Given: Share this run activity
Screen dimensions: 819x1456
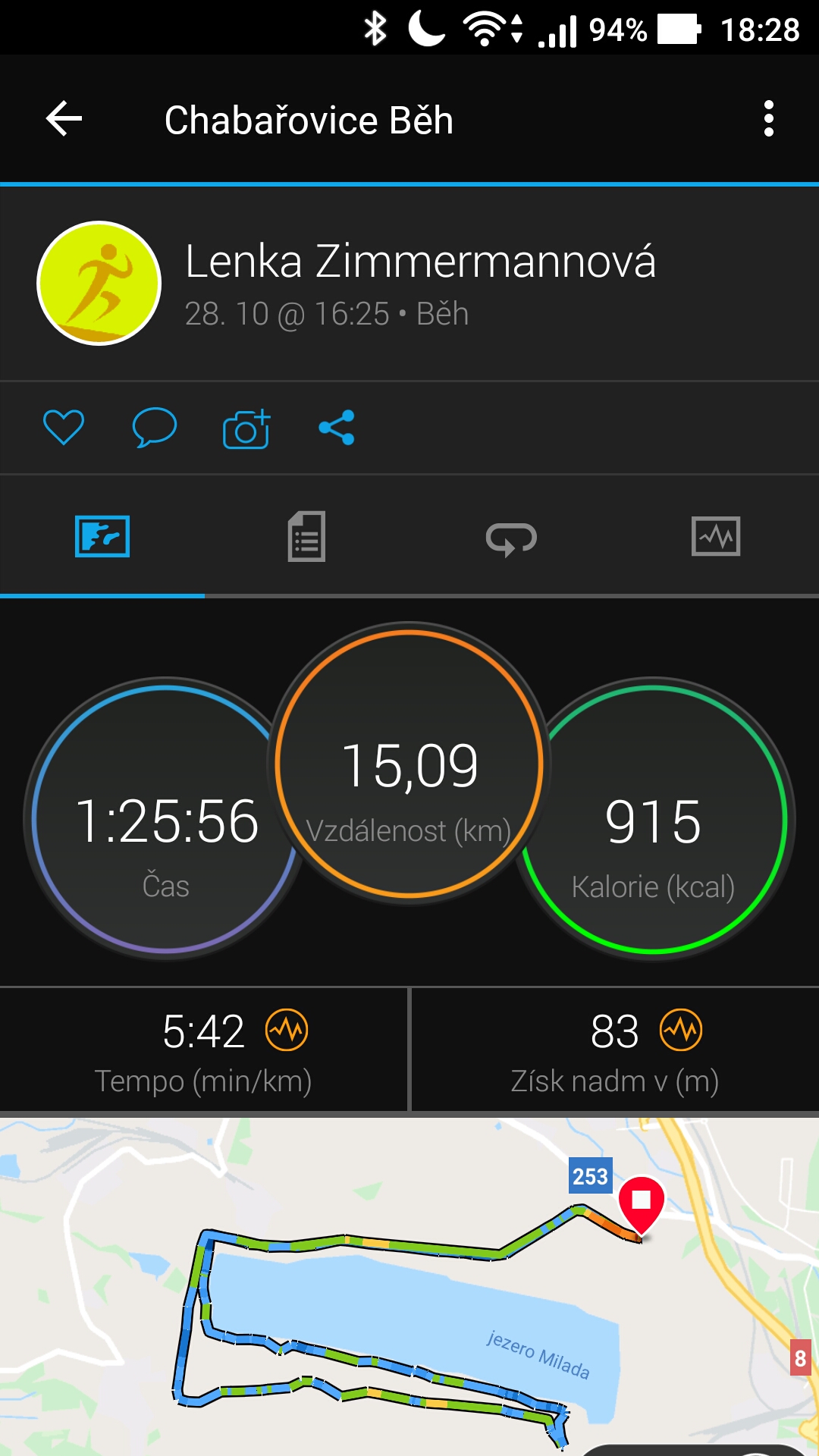Looking at the screenshot, I should pyautogui.click(x=337, y=428).
